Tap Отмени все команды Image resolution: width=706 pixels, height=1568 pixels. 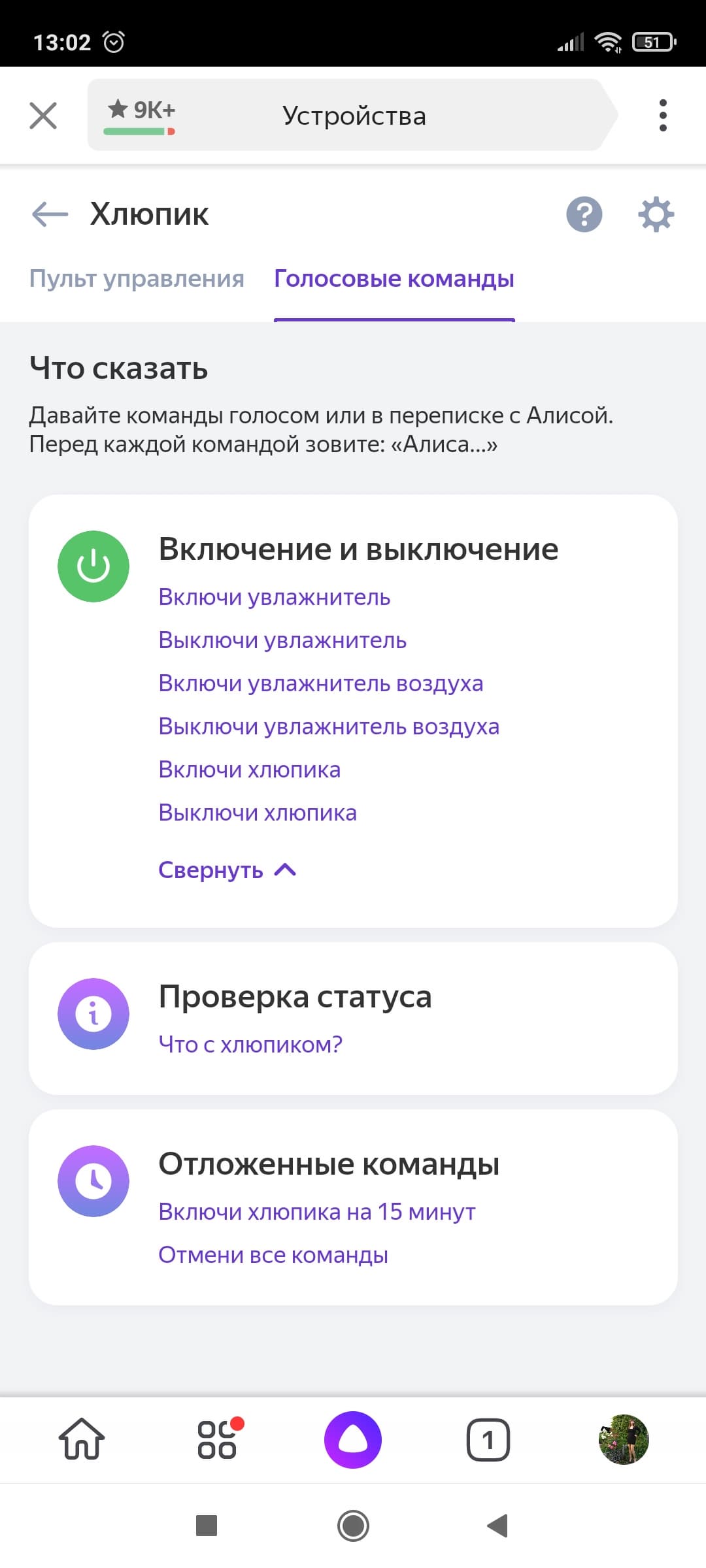point(273,1255)
